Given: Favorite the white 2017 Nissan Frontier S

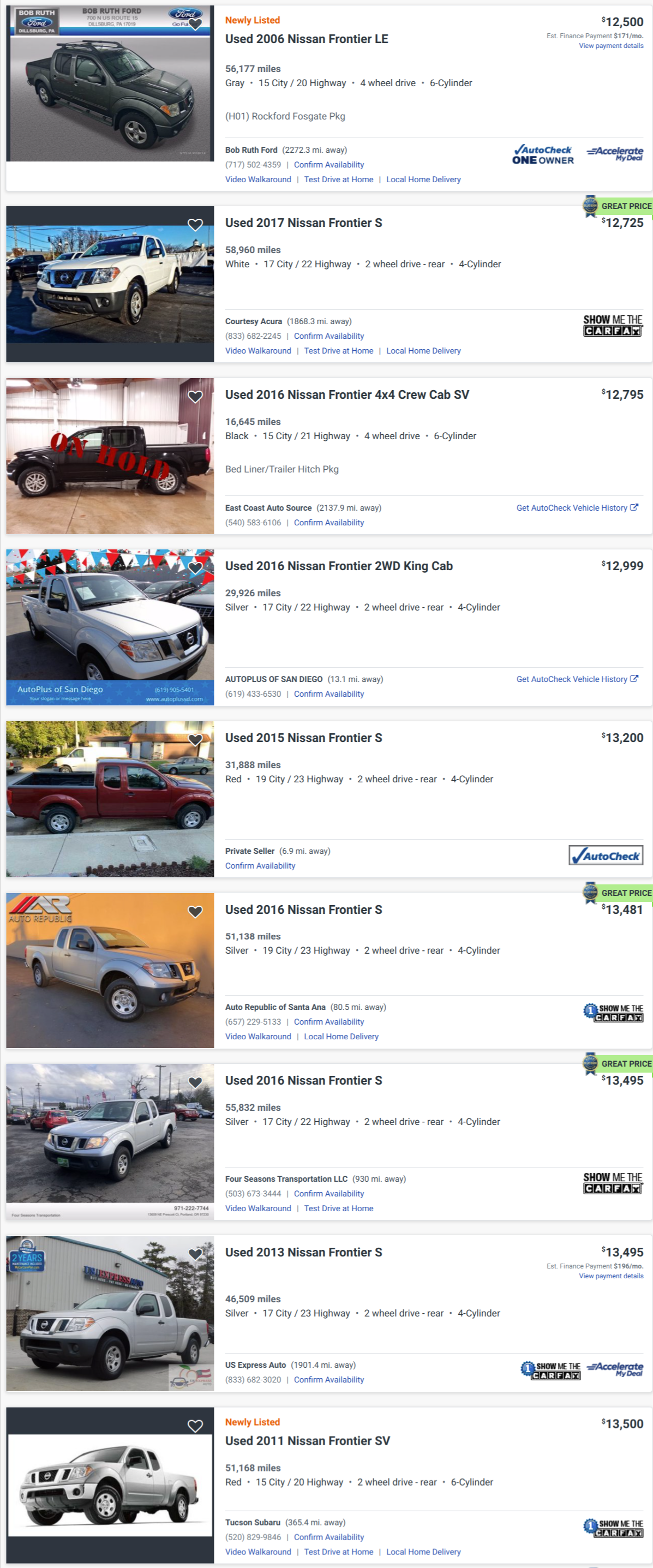Looking at the screenshot, I should (195, 225).
